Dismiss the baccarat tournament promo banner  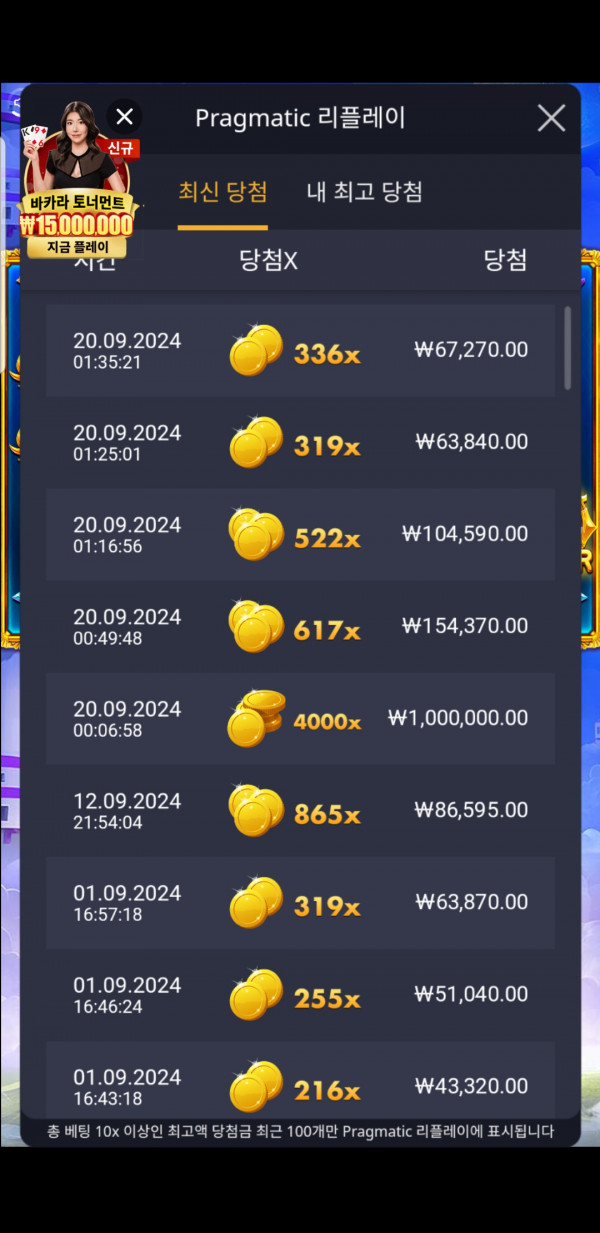[x=124, y=117]
